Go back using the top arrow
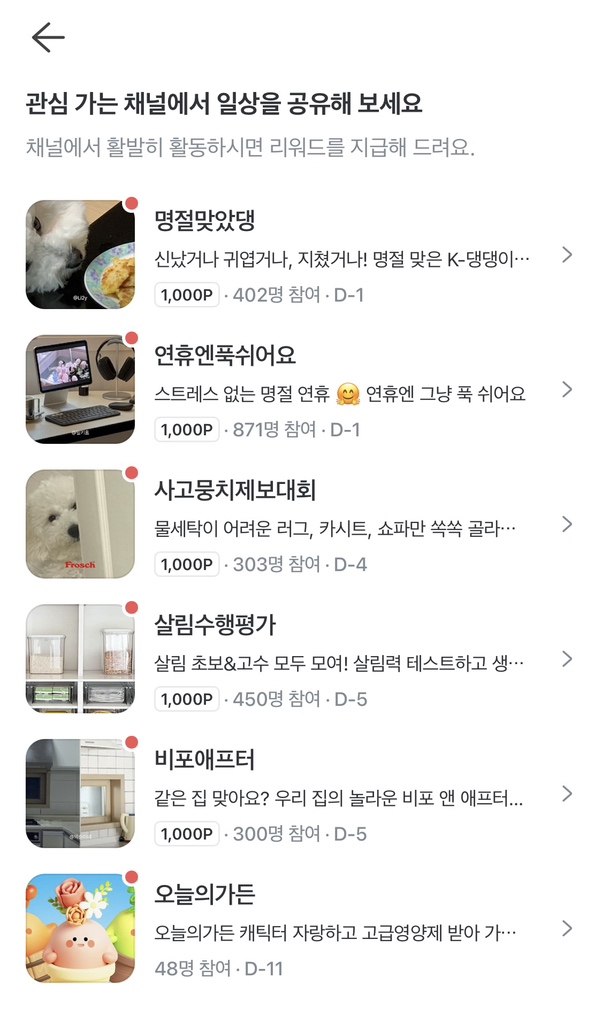 pyautogui.click(x=47, y=38)
